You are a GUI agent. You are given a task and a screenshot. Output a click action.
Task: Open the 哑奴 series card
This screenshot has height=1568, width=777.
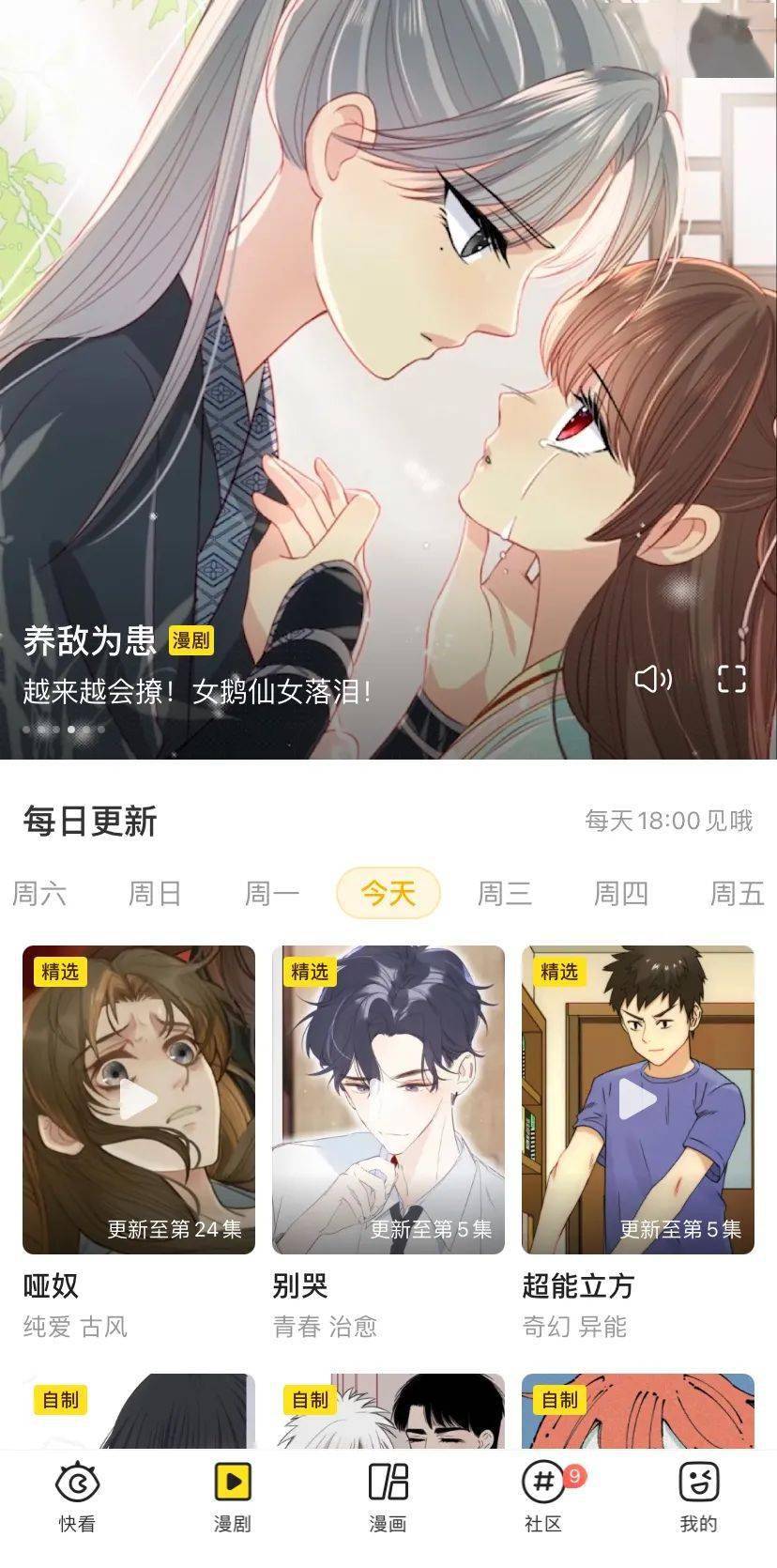click(139, 1099)
